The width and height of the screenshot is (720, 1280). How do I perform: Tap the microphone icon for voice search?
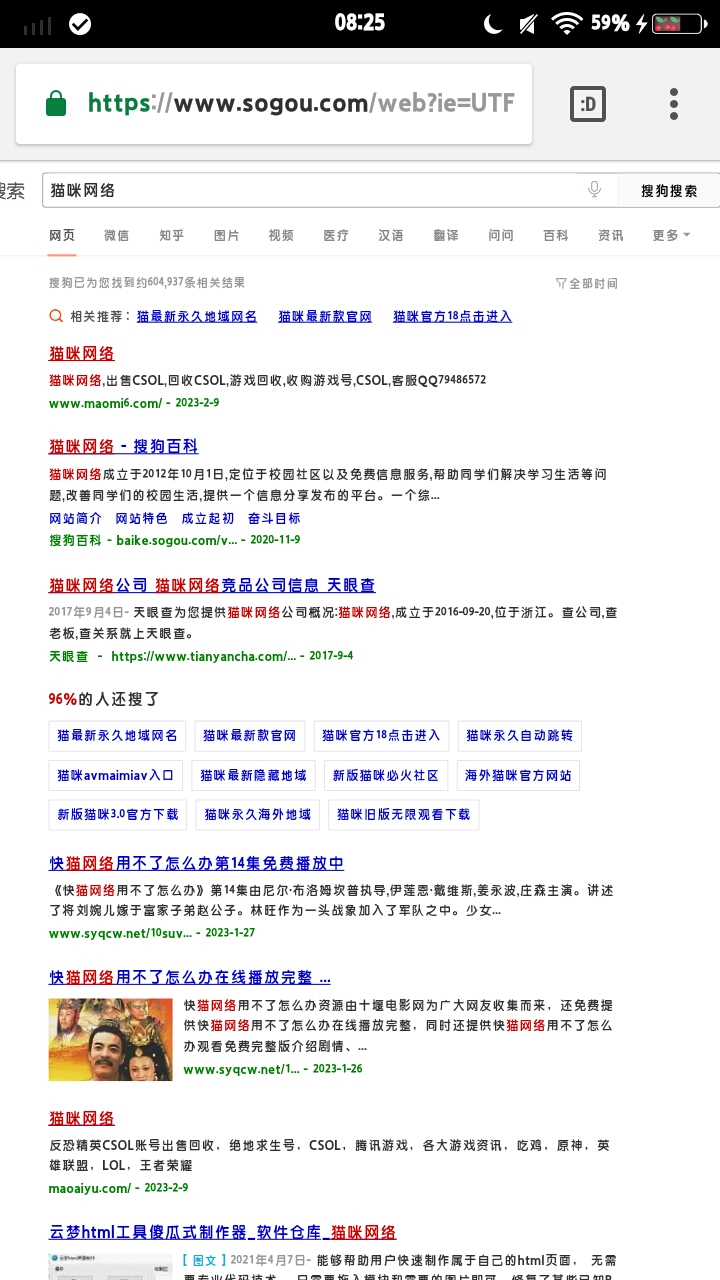click(x=594, y=189)
